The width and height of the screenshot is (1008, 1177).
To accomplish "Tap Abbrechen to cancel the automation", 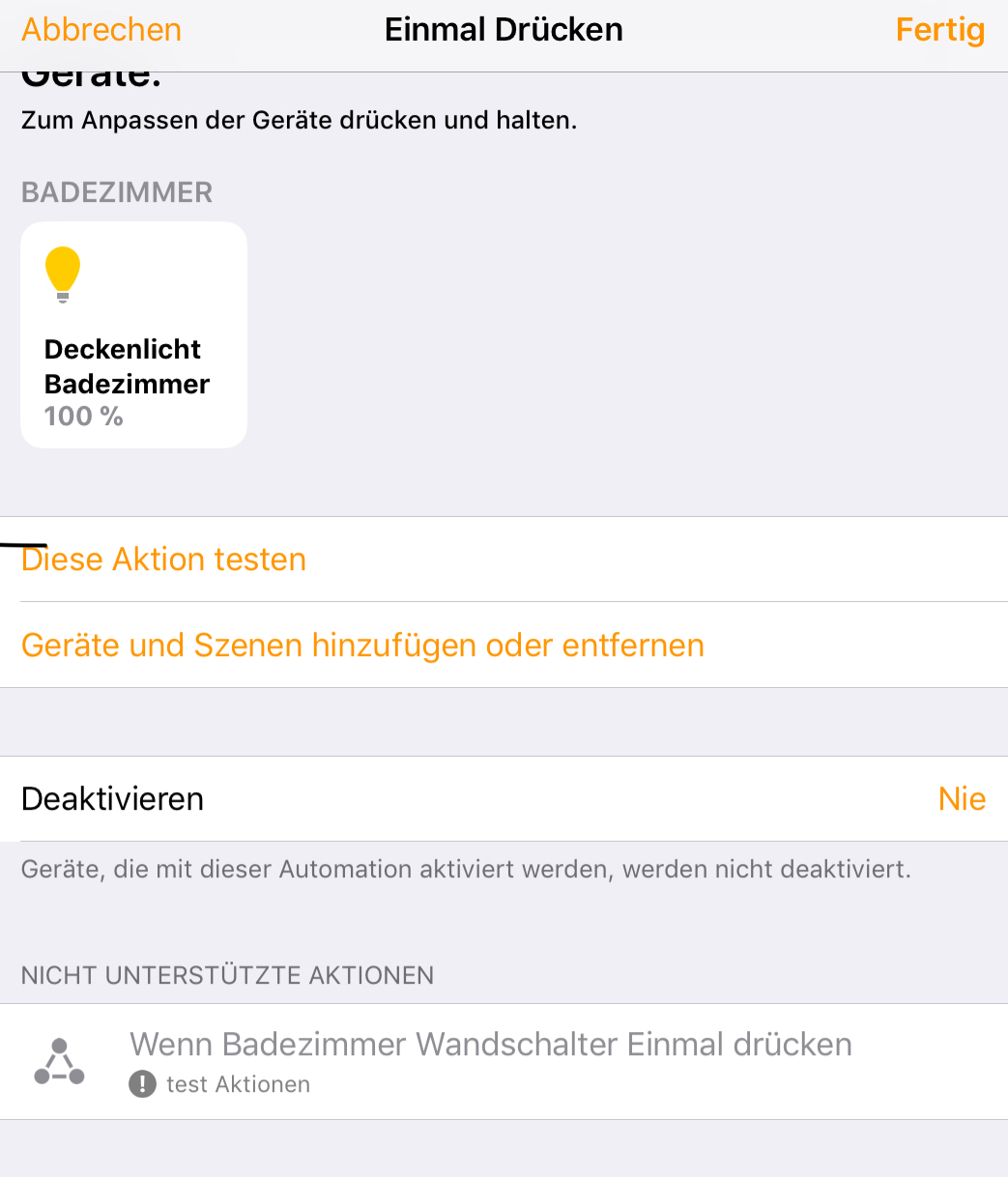I will coord(101,30).
